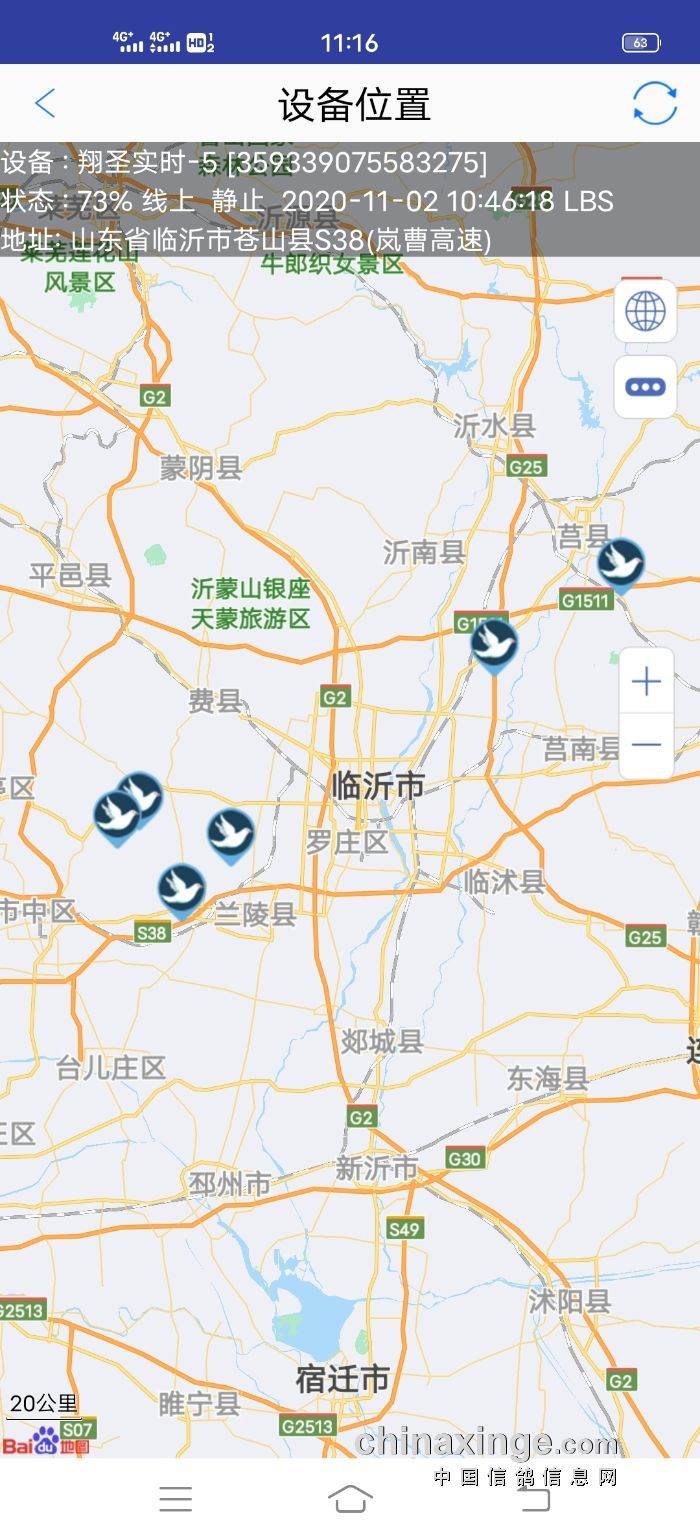This screenshot has width=700, height=1540.
Task: Zoom in with the plus button
Action: pyautogui.click(x=646, y=682)
